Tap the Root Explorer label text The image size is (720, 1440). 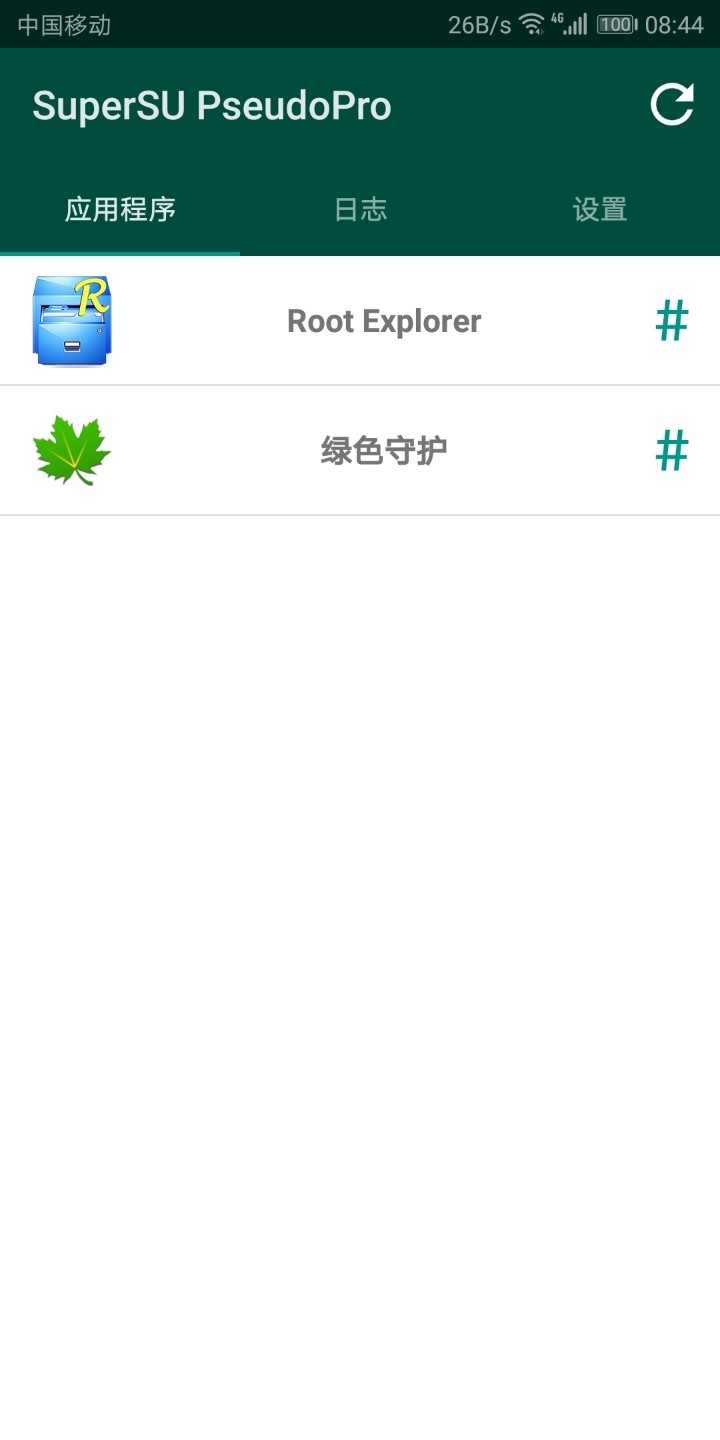[x=383, y=320]
